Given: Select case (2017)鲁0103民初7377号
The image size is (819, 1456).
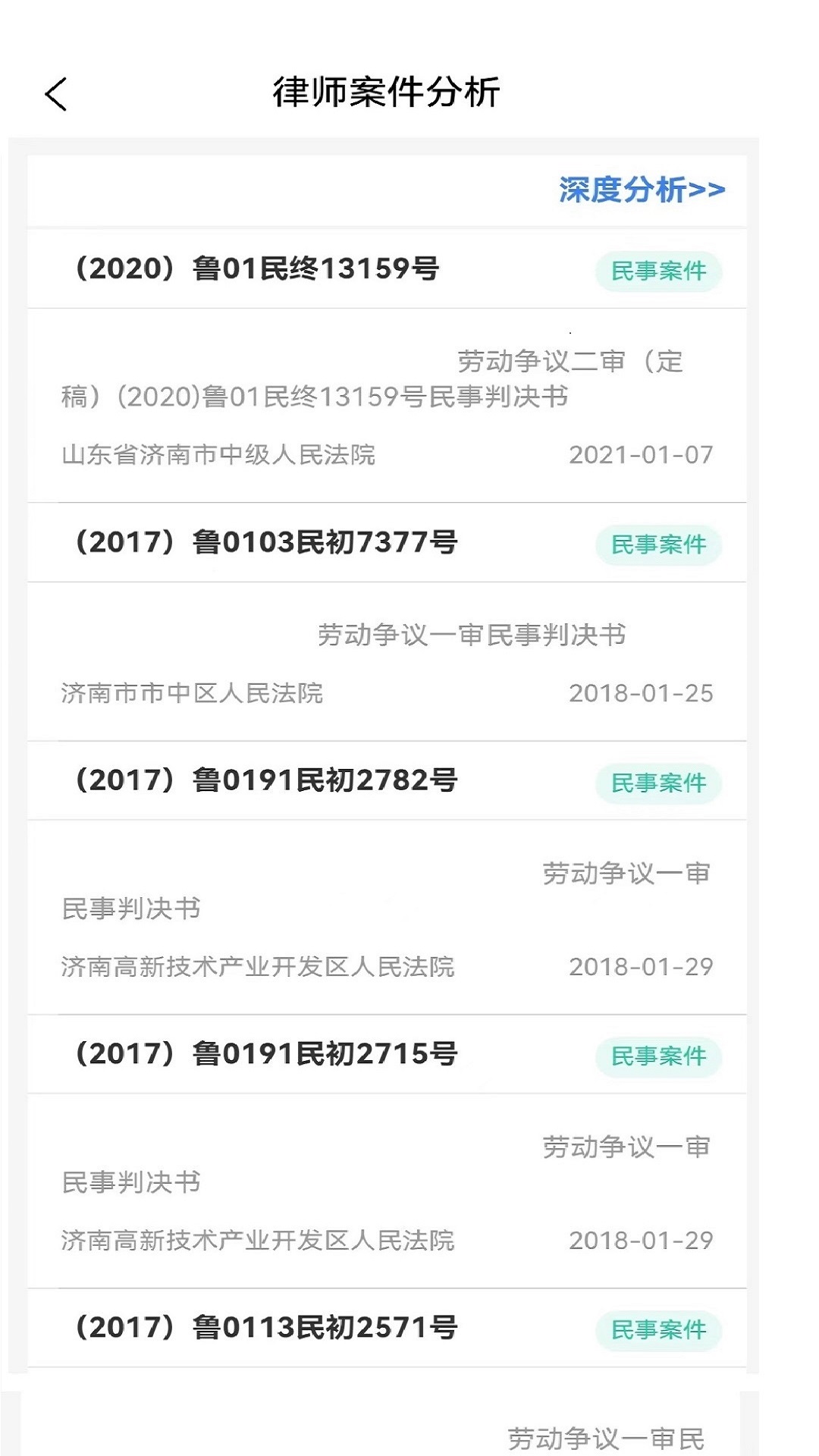Looking at the screenshot, I should pyautogui.click(x=265, y=542).
